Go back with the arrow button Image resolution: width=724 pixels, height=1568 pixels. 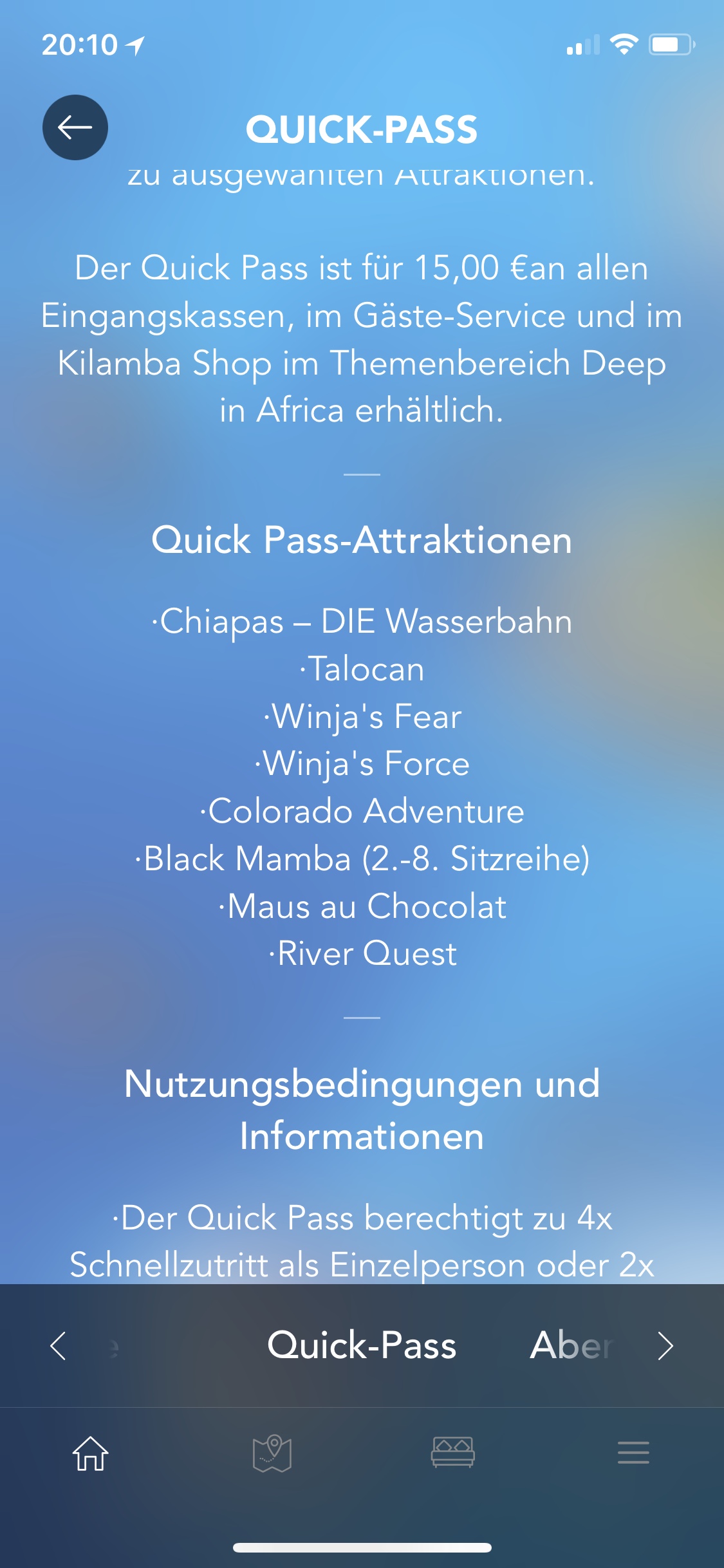coord(75,127)
